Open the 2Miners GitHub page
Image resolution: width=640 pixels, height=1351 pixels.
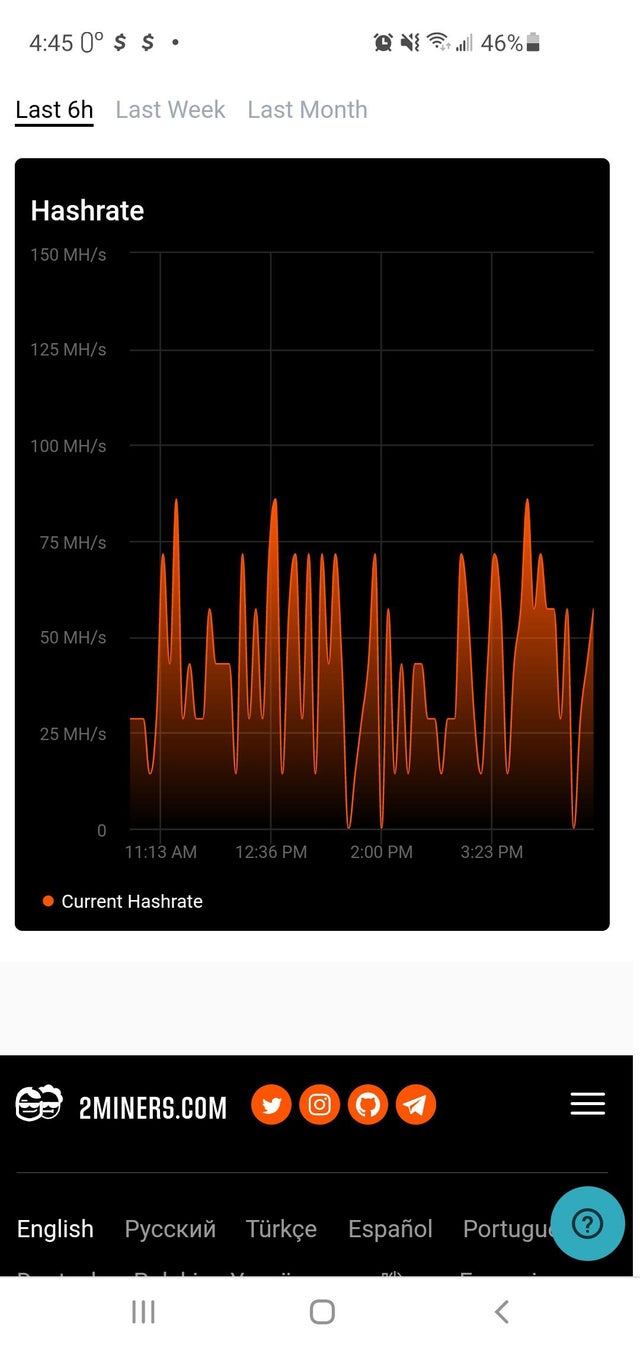pyautogui.click(x=368, y=1105)
